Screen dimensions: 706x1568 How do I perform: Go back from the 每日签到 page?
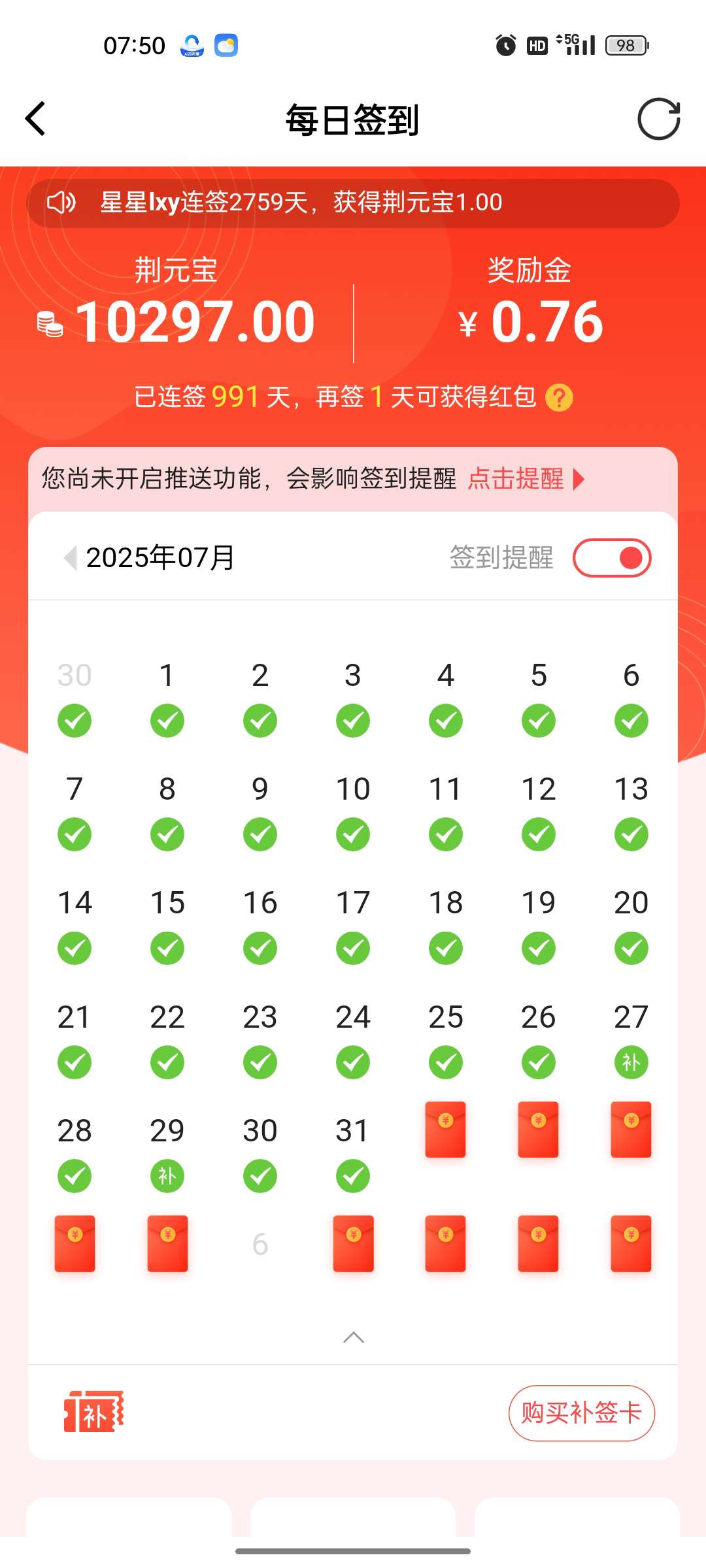click(x=35, y=119)
